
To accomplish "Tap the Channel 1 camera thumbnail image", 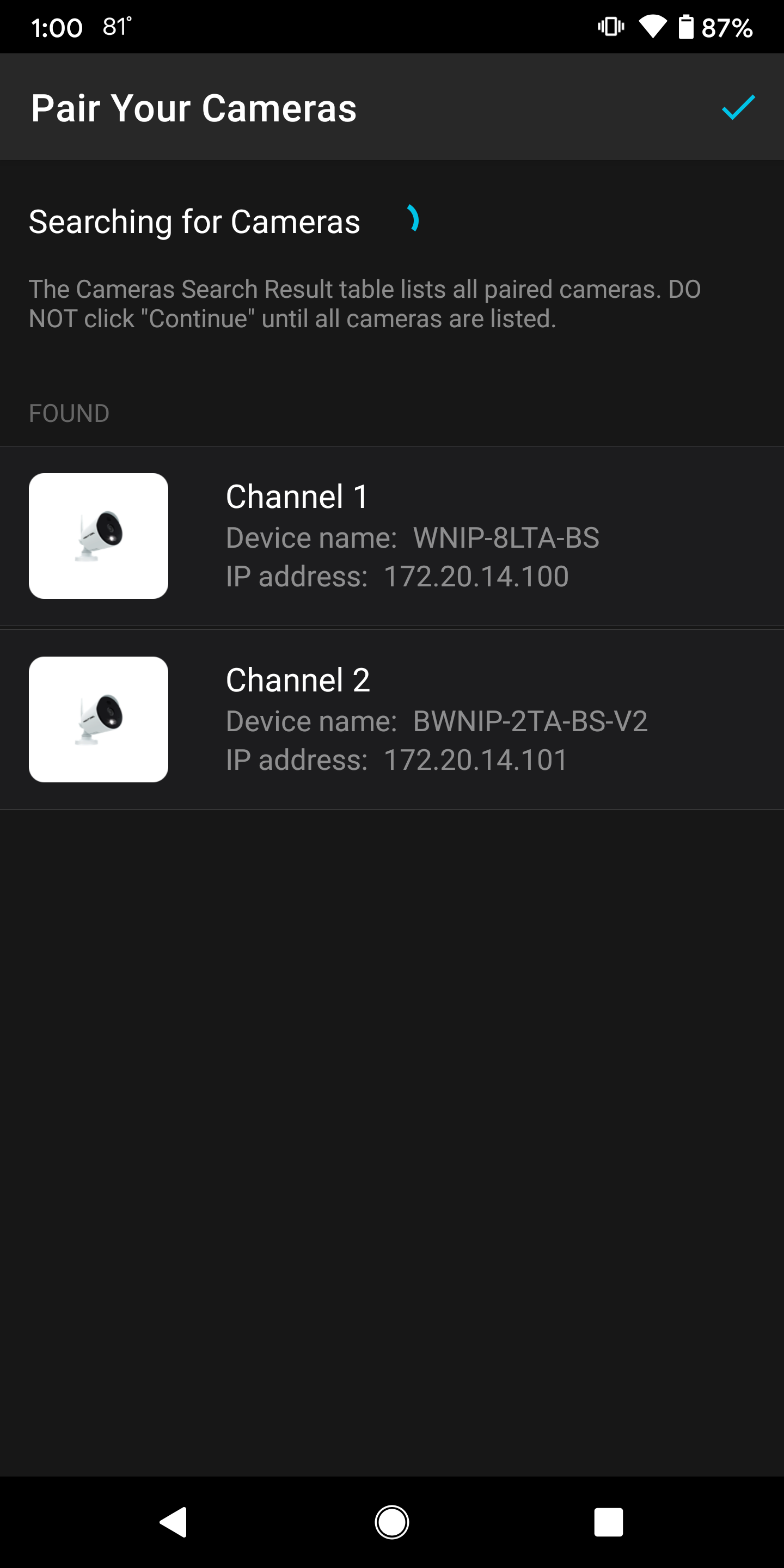I will tap(99, 536).
